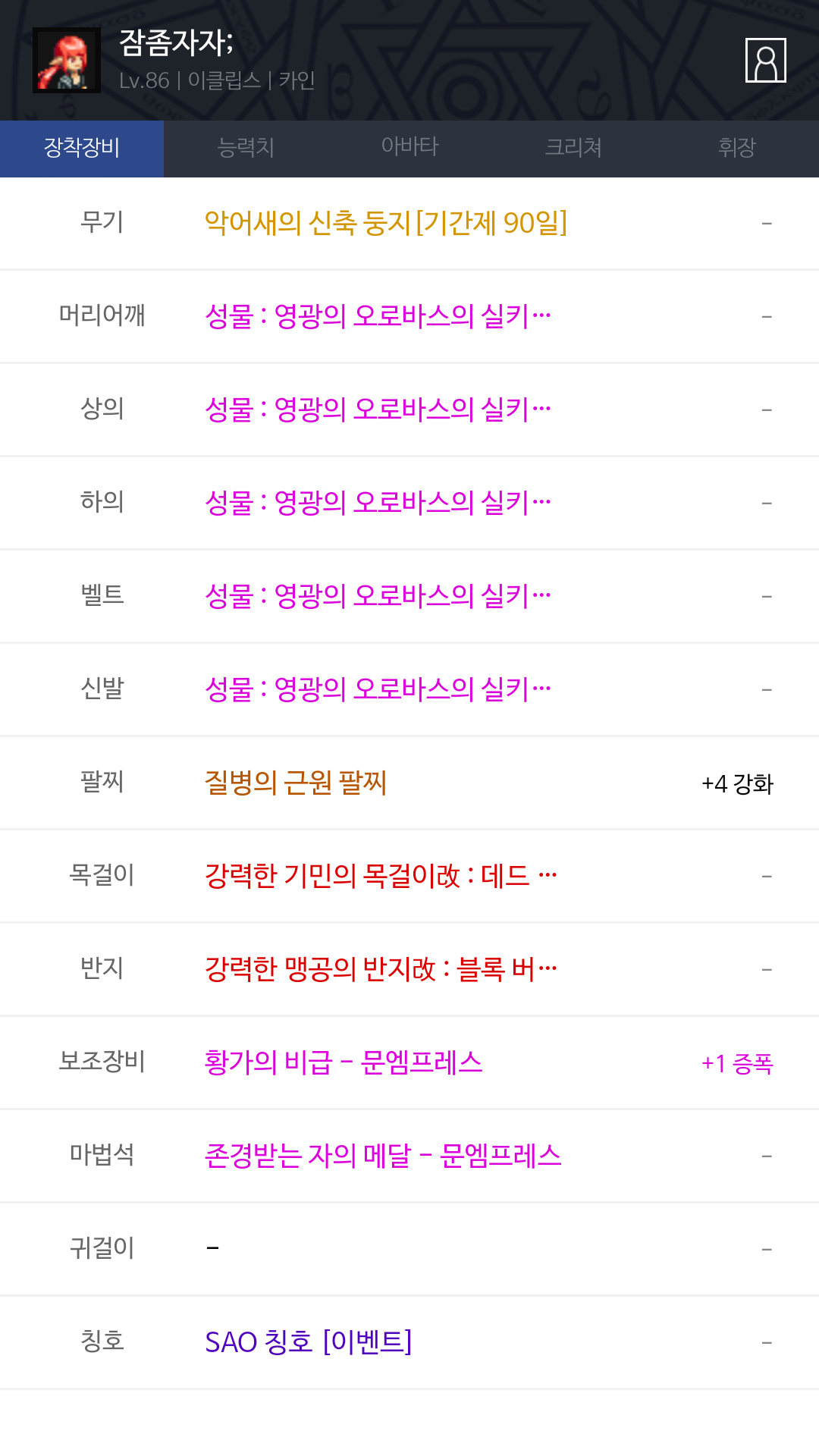Screen dimensions: 819x1456
Task: Open the 반지 item 강력한 맹공의 반지
Action: pyautogui.click(x=381, y=969)
